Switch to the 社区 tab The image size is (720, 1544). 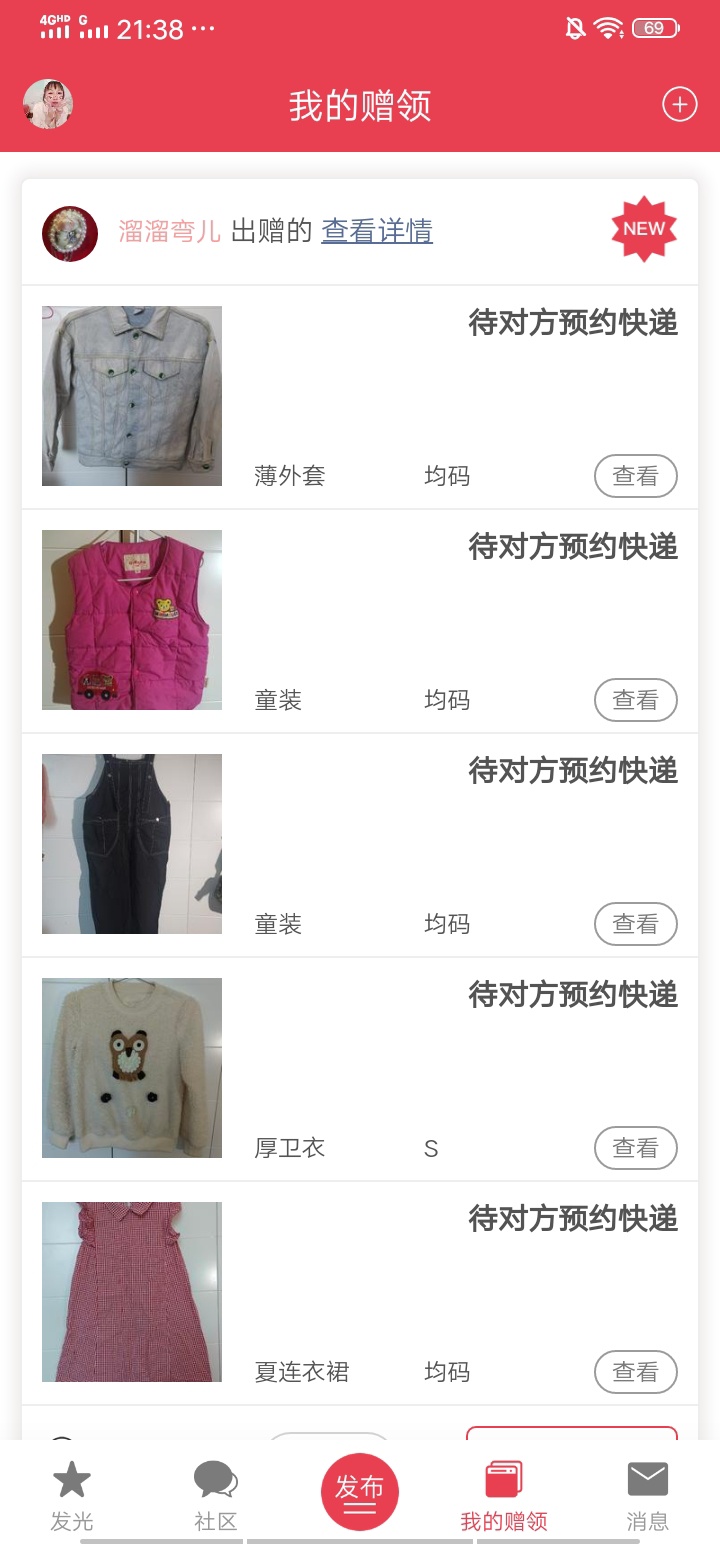[216, 1494]
